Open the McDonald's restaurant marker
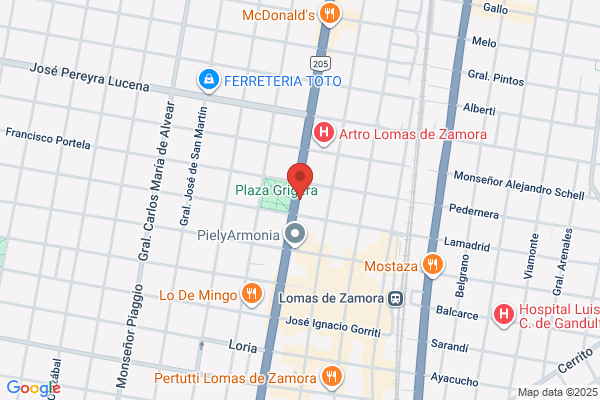Viewport: 600px width, 400px height. pyautogui.click(x=329, y=15)
